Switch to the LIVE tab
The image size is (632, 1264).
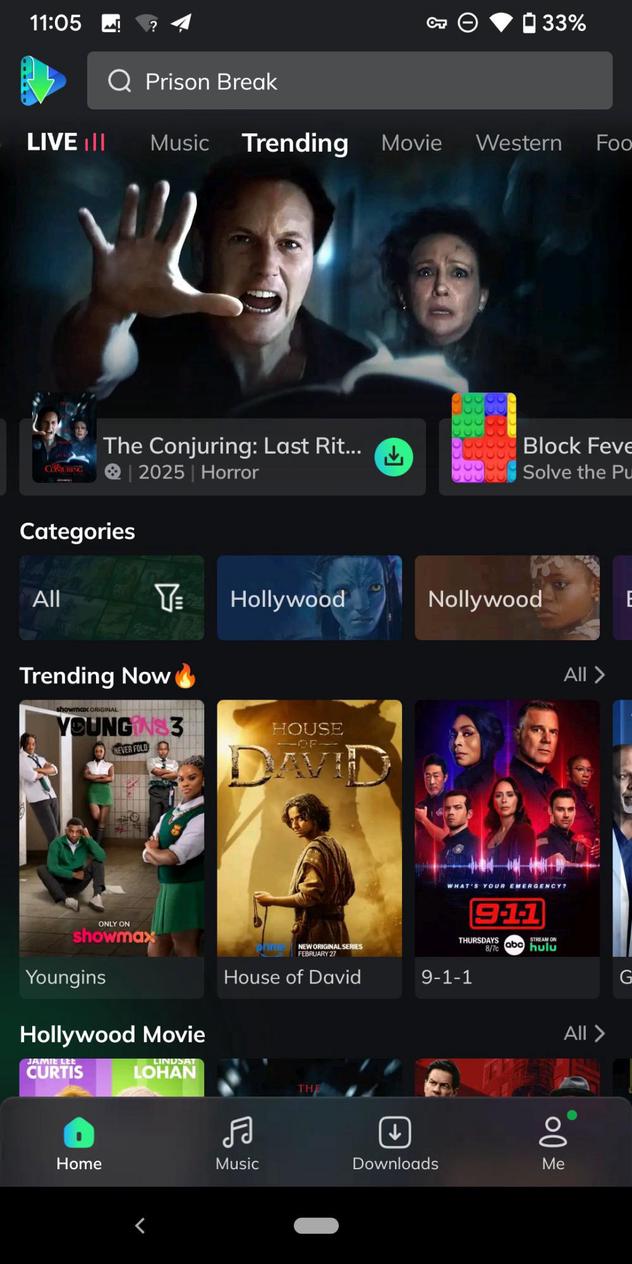point(65,142)
